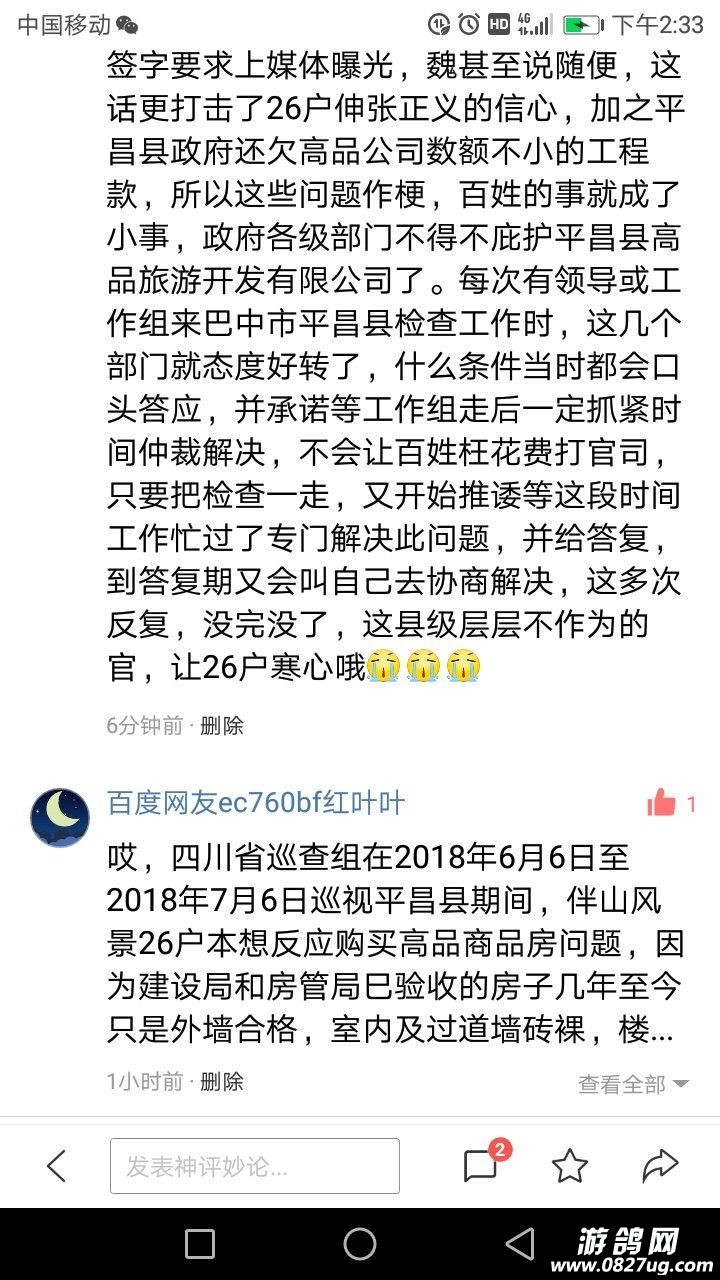Favorite this article with the star
This screenshot has height=1280, width=720.
pyautogui.click(x=570, y=1165)
